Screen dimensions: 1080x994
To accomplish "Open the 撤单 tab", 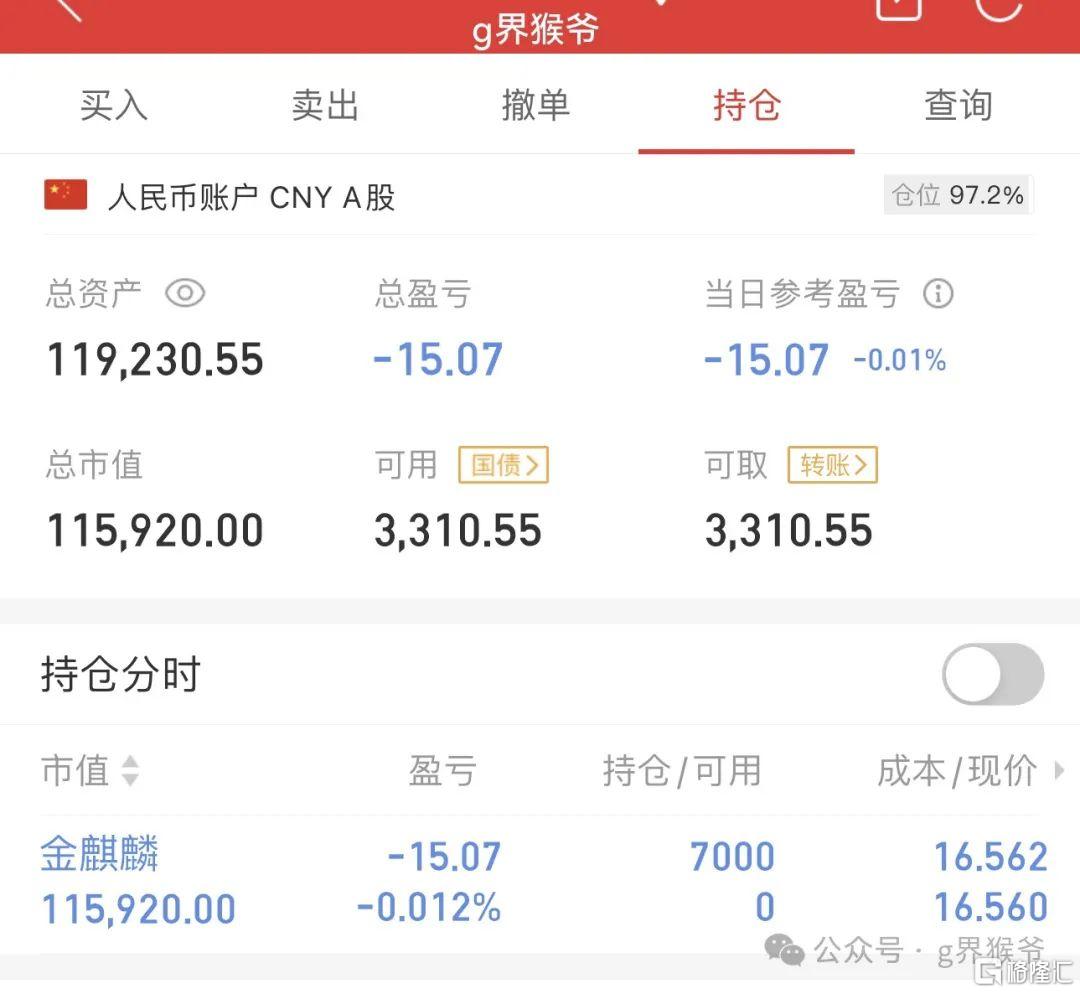I will tap(536, 105).
